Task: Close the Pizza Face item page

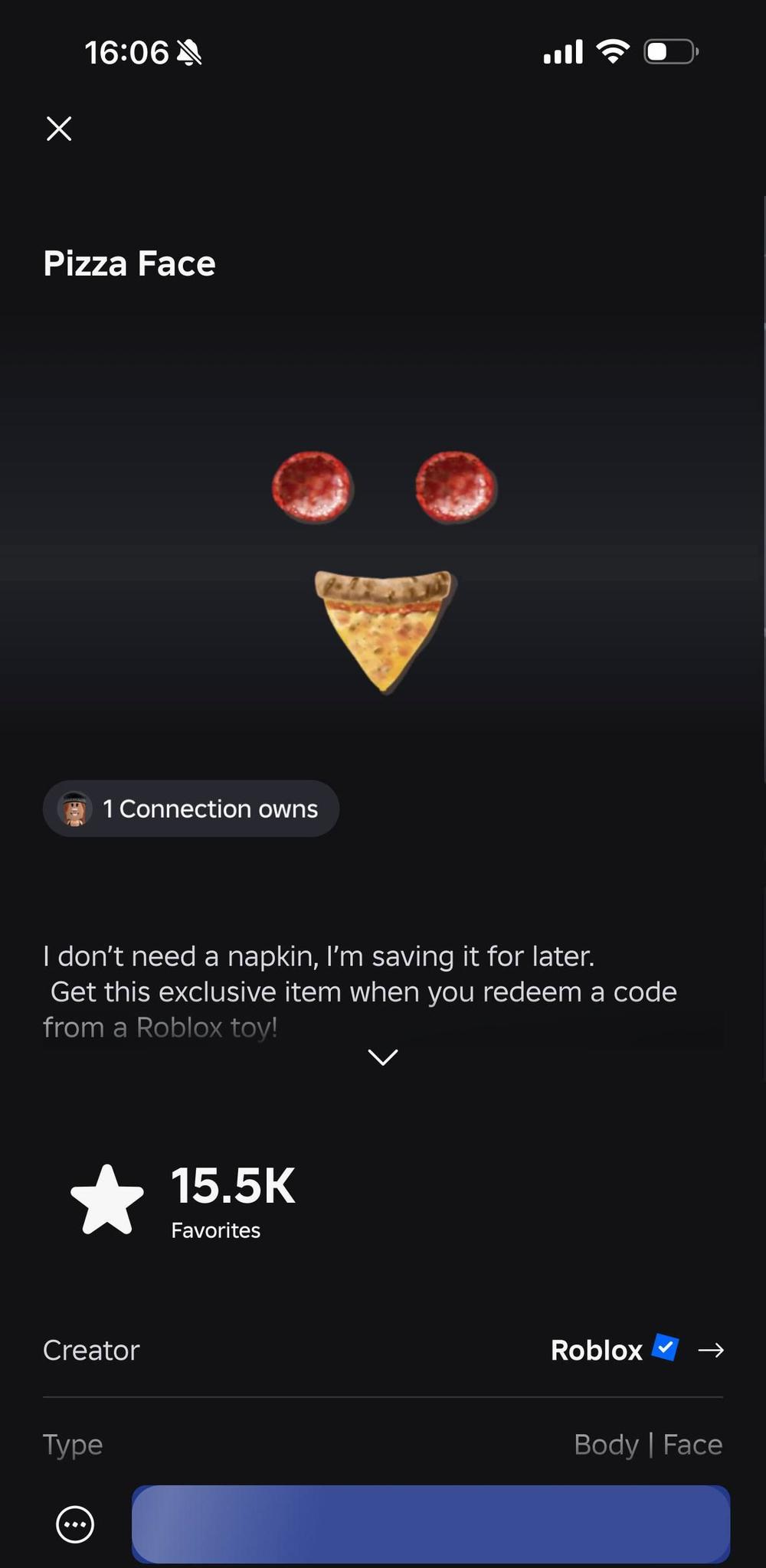Action: (x=59, y=129)
